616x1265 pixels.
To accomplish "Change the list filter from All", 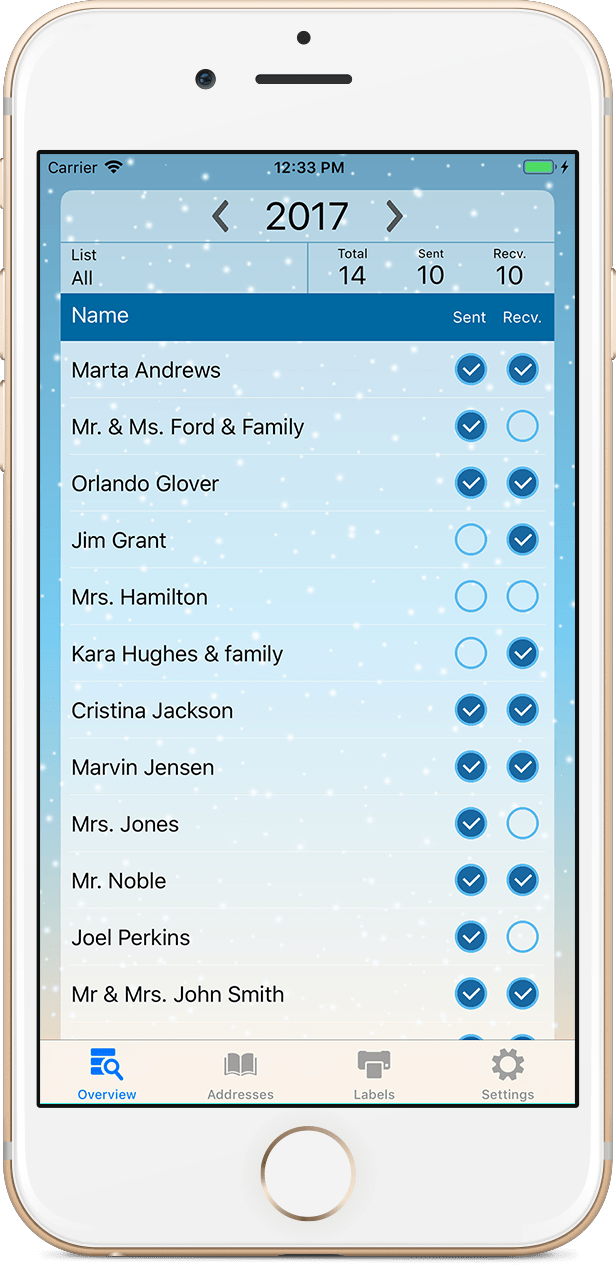I will (183, 268).
